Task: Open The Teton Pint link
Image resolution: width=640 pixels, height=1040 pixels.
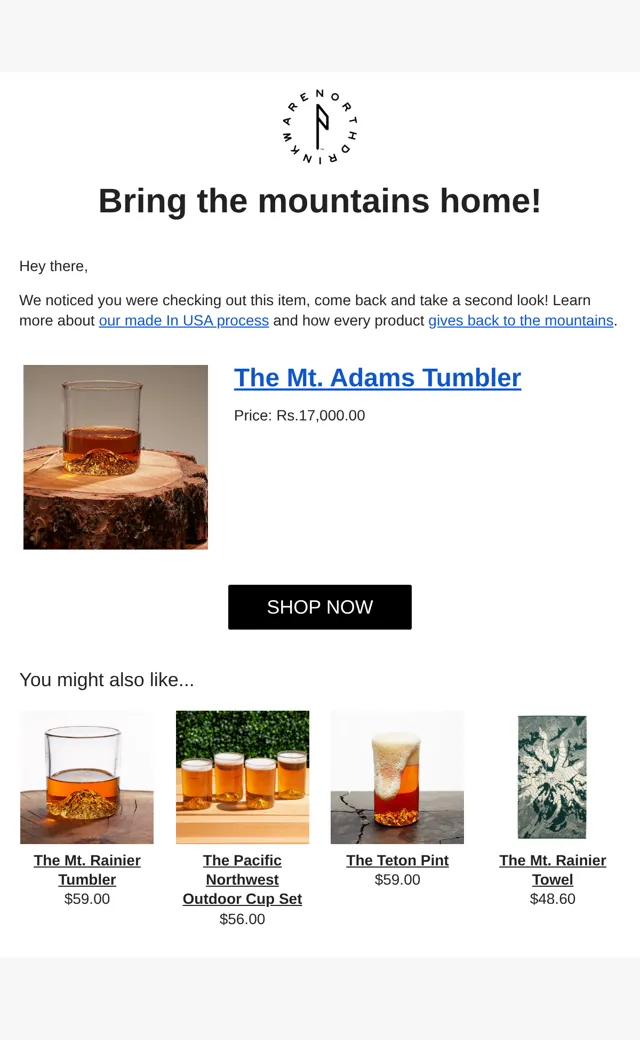Action: pyautogui.click(x=397, y=860)
